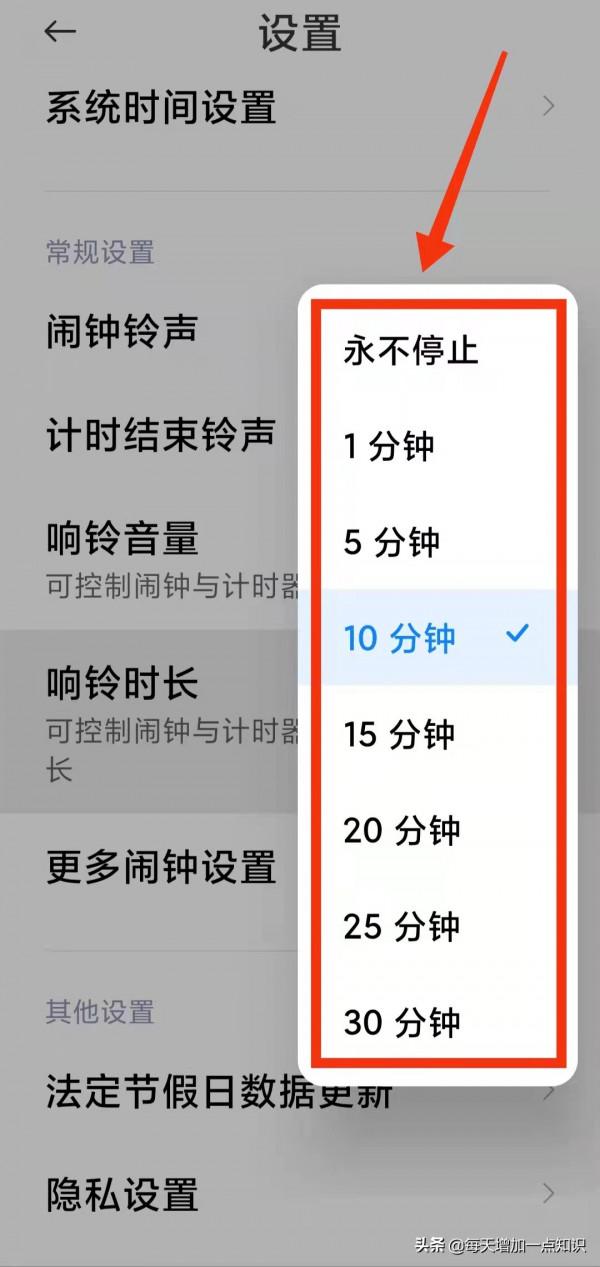Open the 响铃音量 row
Viewport: 600px width, 1267px height.
pos(122,540)
